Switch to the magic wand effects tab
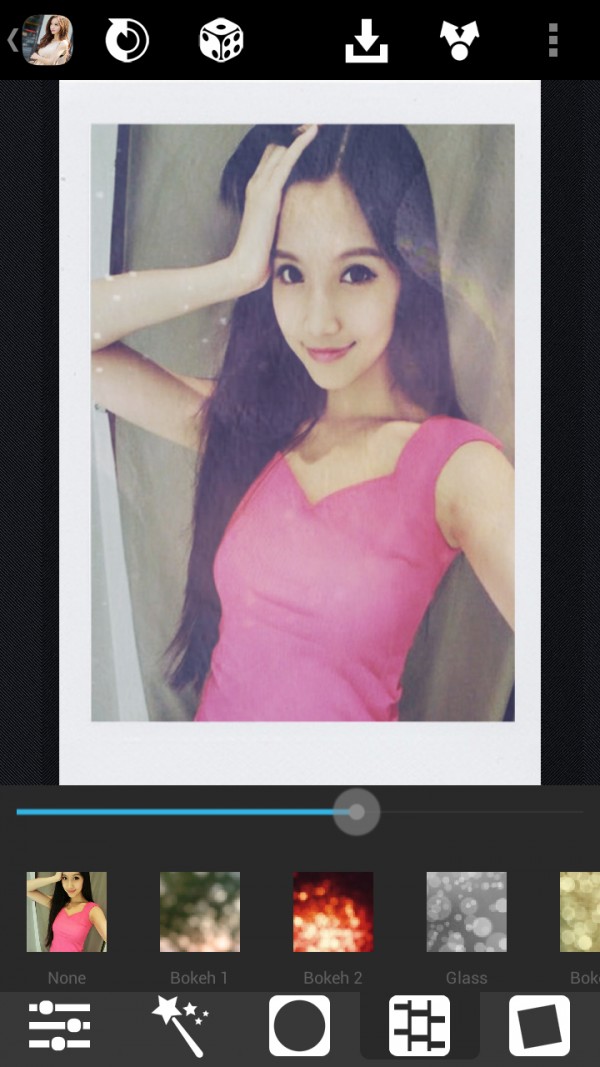This screenshot has width=600, height=1067. 180,1025
